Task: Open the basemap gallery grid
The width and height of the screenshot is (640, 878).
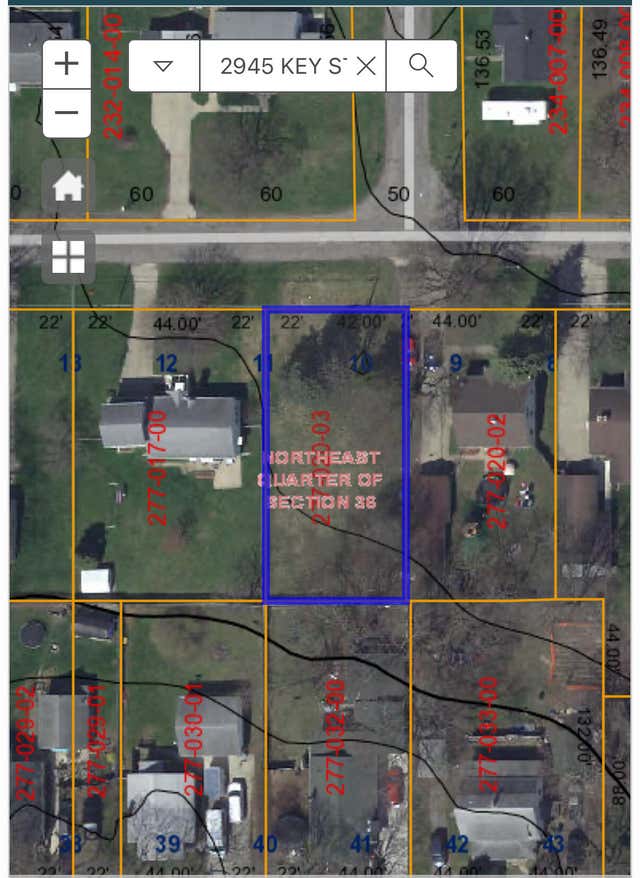Action: pyautogui.click(x=68, y=256)
